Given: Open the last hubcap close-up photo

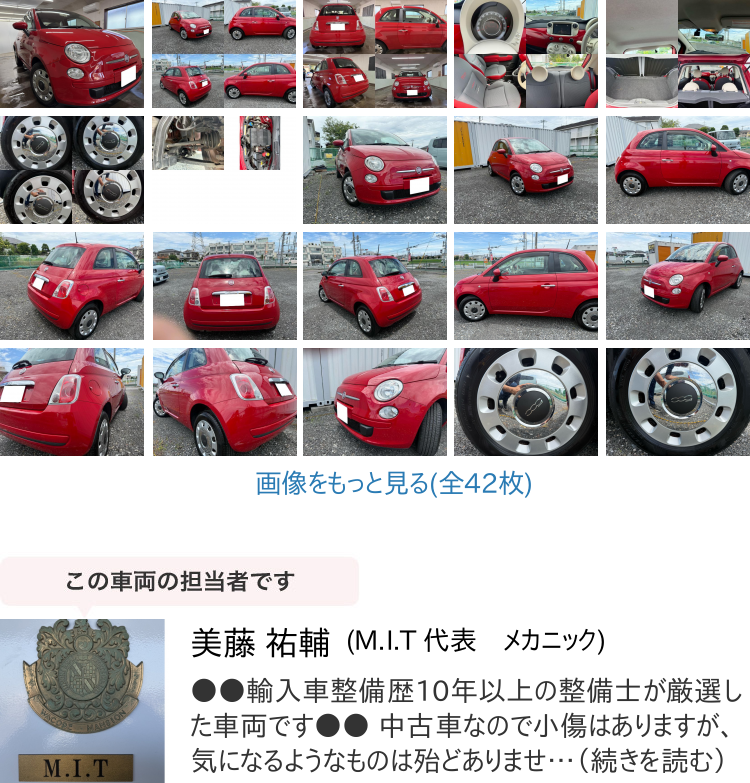Looking at the screenshot, I should (x=677, y=402).
